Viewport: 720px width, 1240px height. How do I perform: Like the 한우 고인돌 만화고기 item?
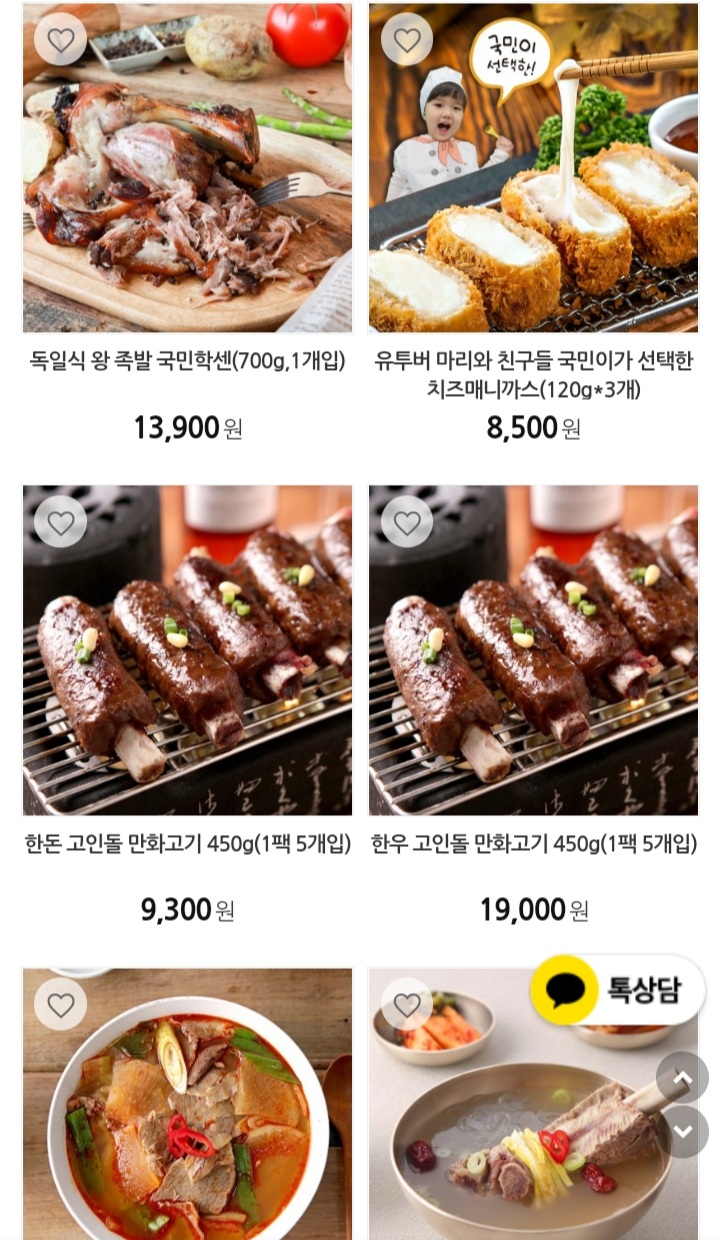(407, 522)
